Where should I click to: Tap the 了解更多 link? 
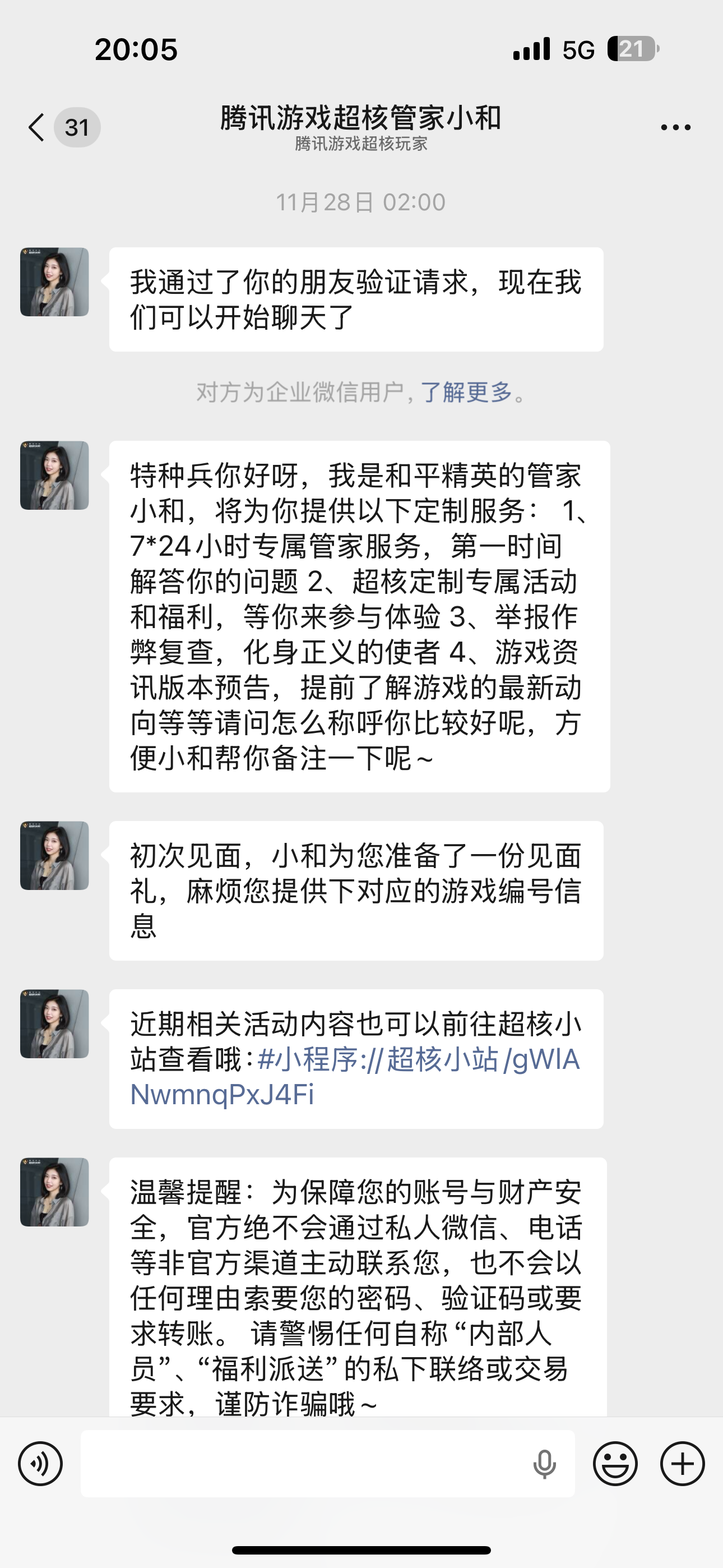tap(466, 392)
